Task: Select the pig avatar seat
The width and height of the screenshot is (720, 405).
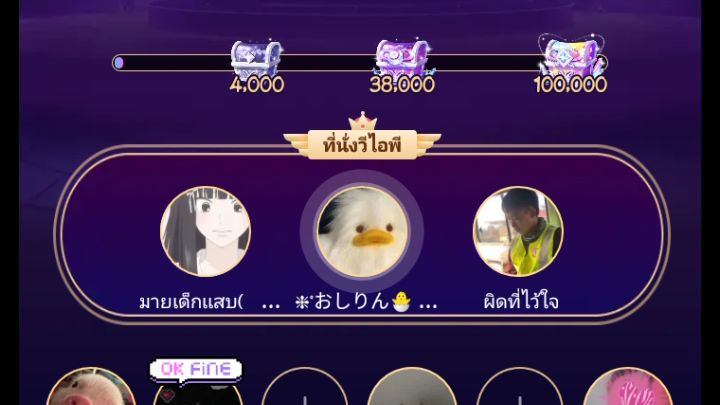Action: [90, 392]
